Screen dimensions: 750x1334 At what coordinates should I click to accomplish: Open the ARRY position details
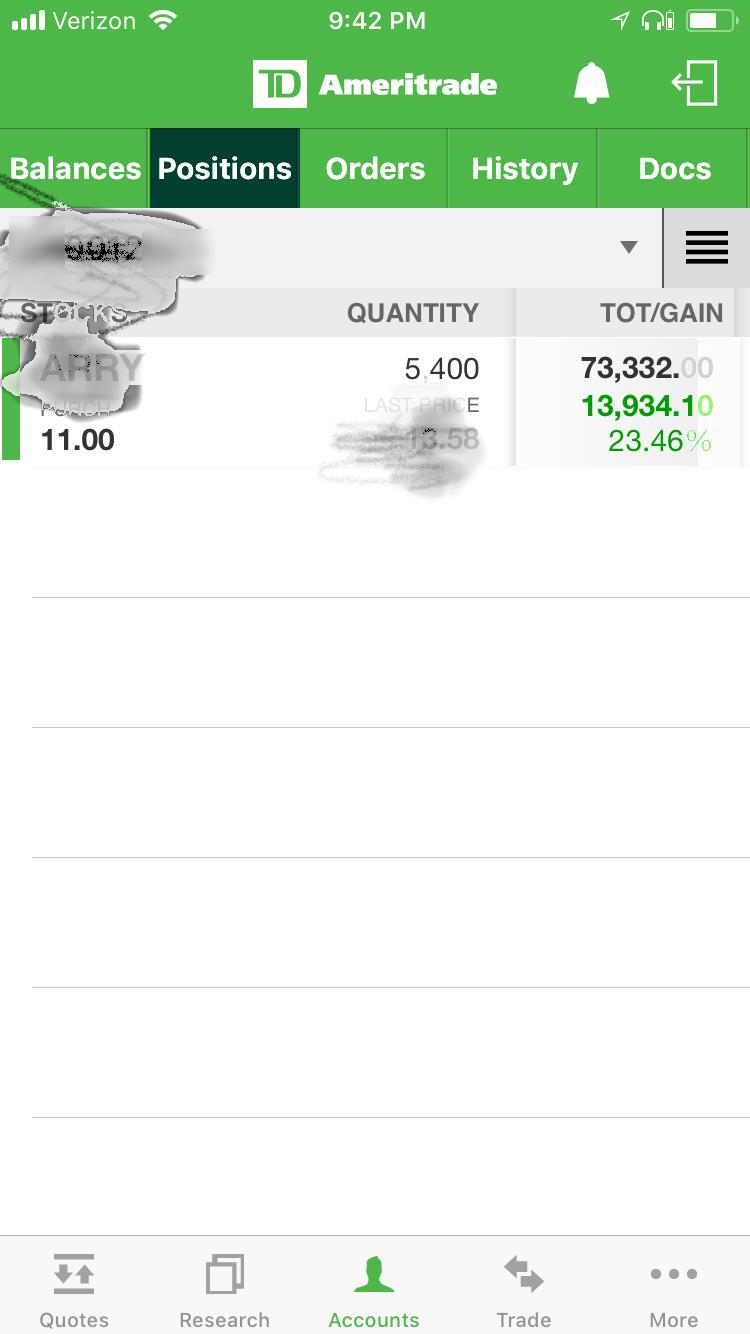pos(260,402)
